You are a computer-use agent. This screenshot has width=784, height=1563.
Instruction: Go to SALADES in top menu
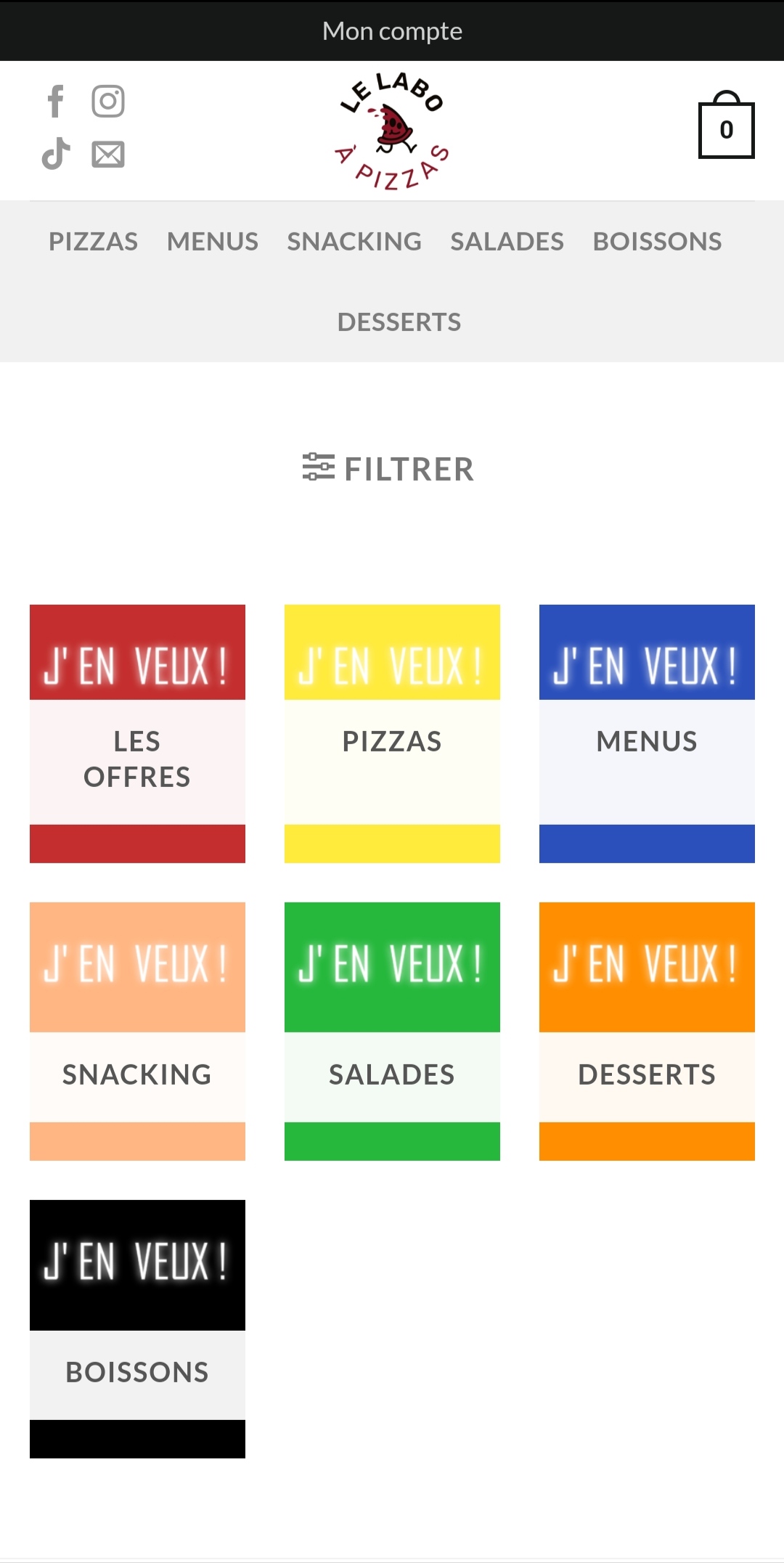click(x=507, y=242)
